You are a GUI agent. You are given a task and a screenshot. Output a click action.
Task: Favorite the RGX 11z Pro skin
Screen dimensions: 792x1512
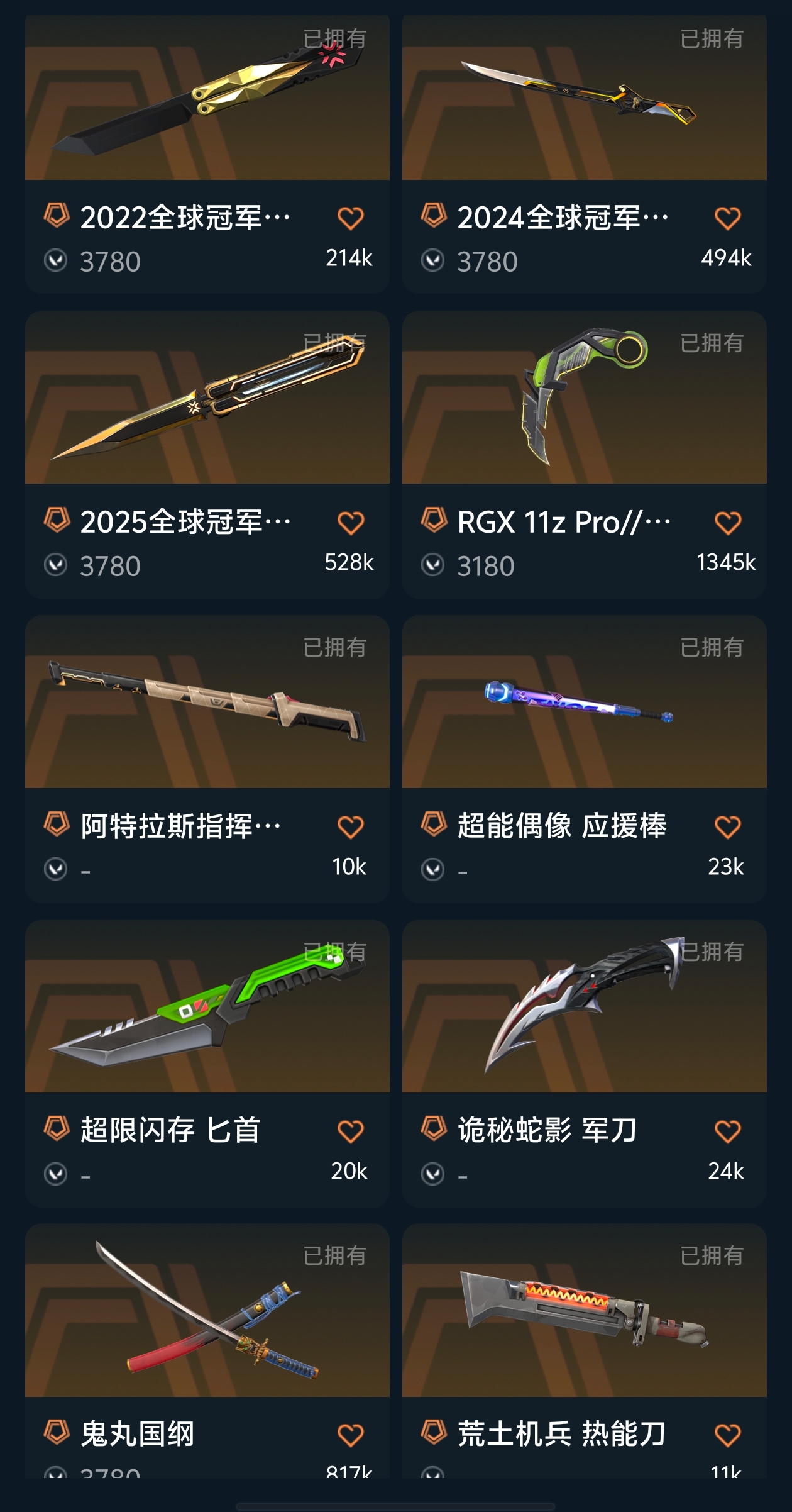pos(727,523)
